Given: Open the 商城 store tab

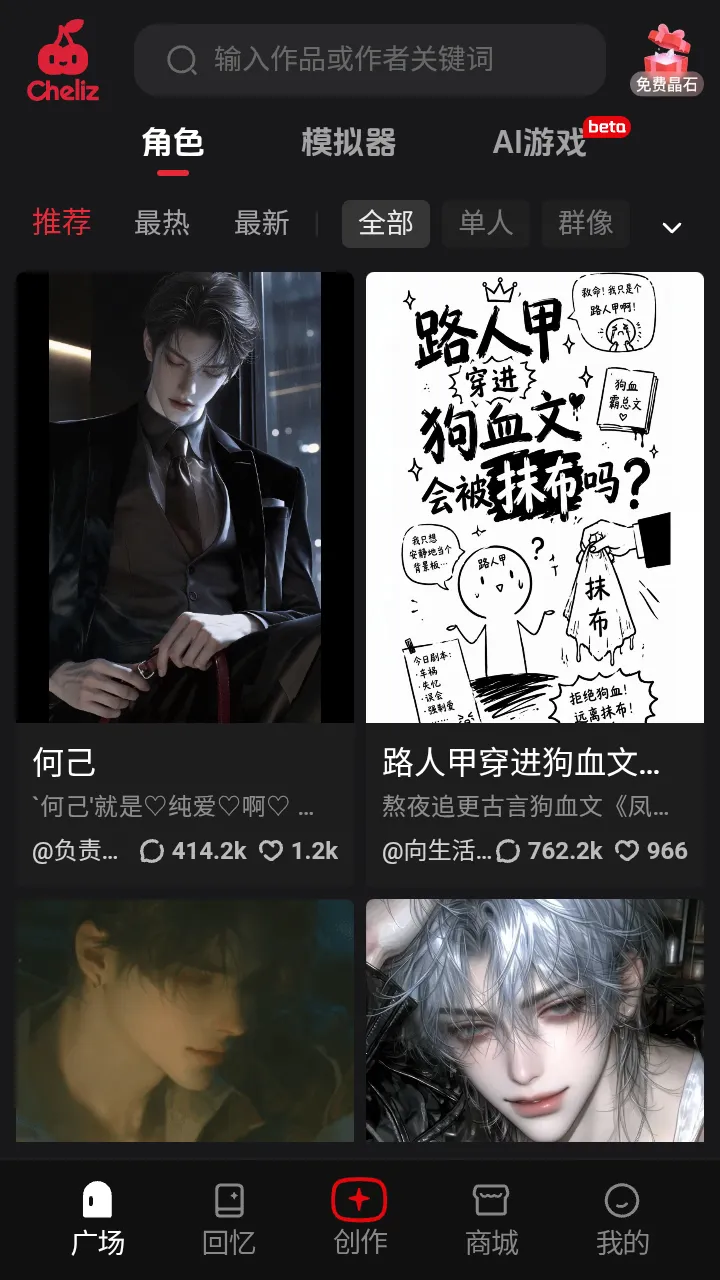Looking at the screenshot, I should (491, 1220).
